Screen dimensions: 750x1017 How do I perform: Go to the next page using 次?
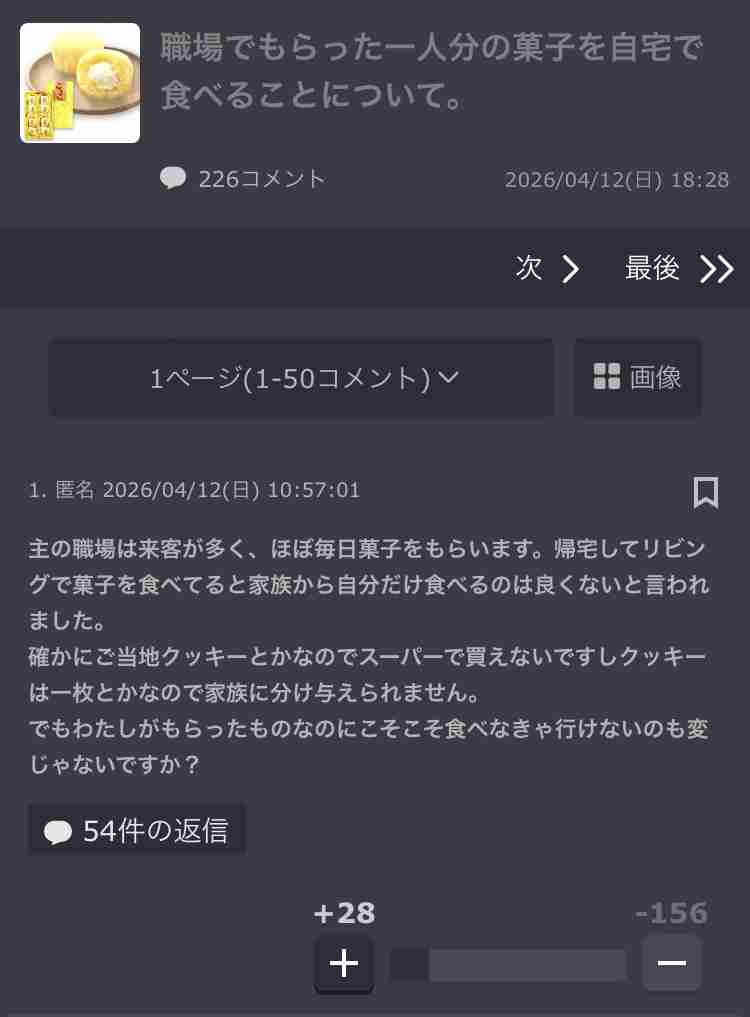pos(528,268)
